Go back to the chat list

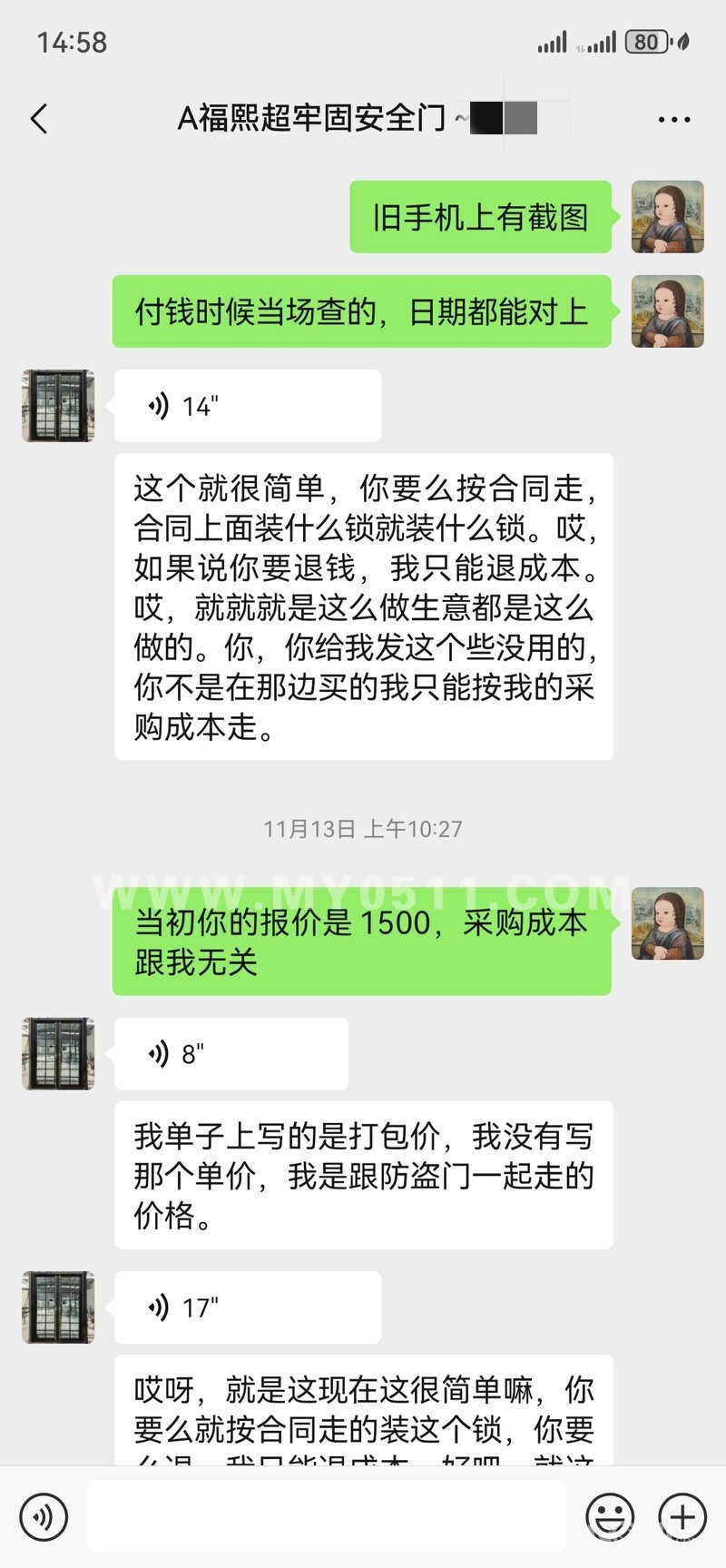click(39, 119)
